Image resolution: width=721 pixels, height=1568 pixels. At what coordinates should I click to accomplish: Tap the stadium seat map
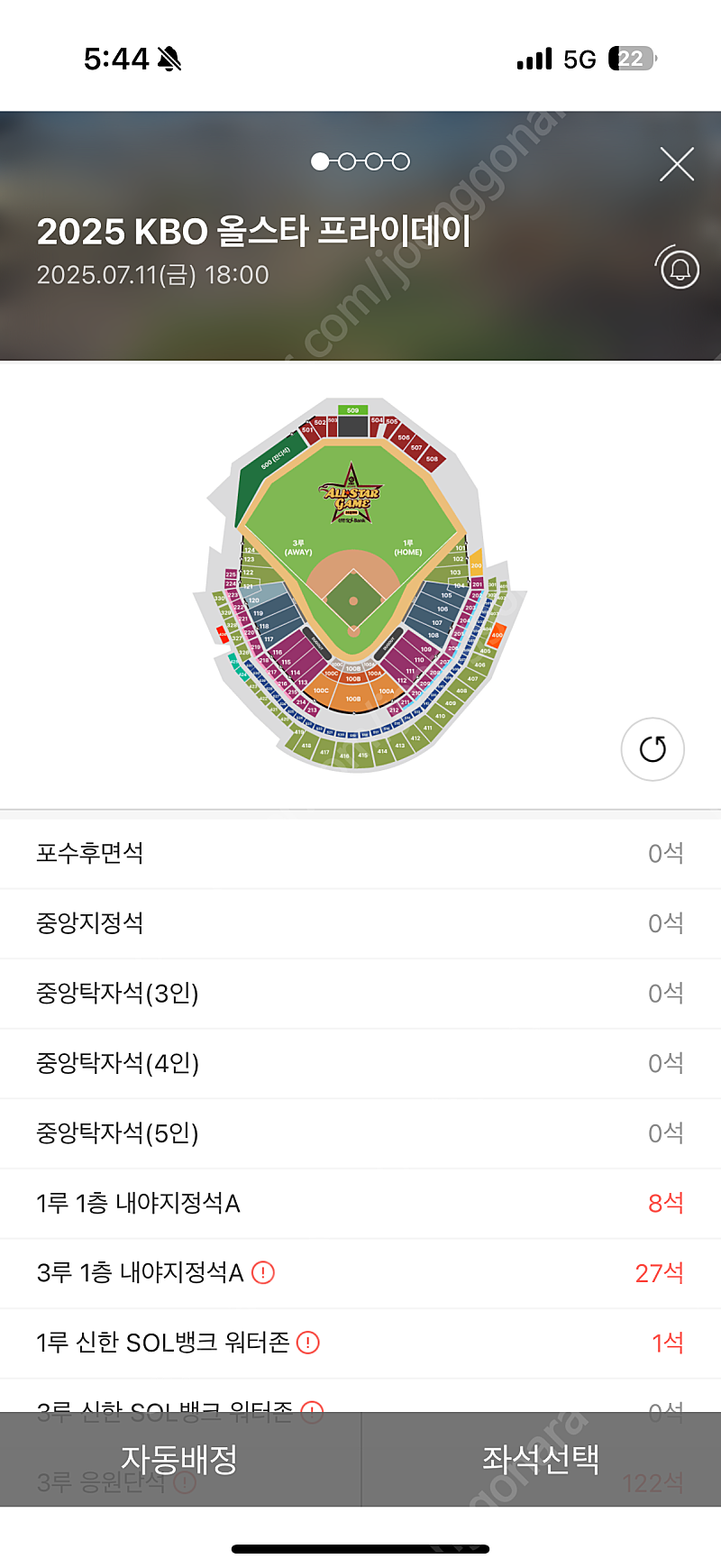(x=359, y=584)
